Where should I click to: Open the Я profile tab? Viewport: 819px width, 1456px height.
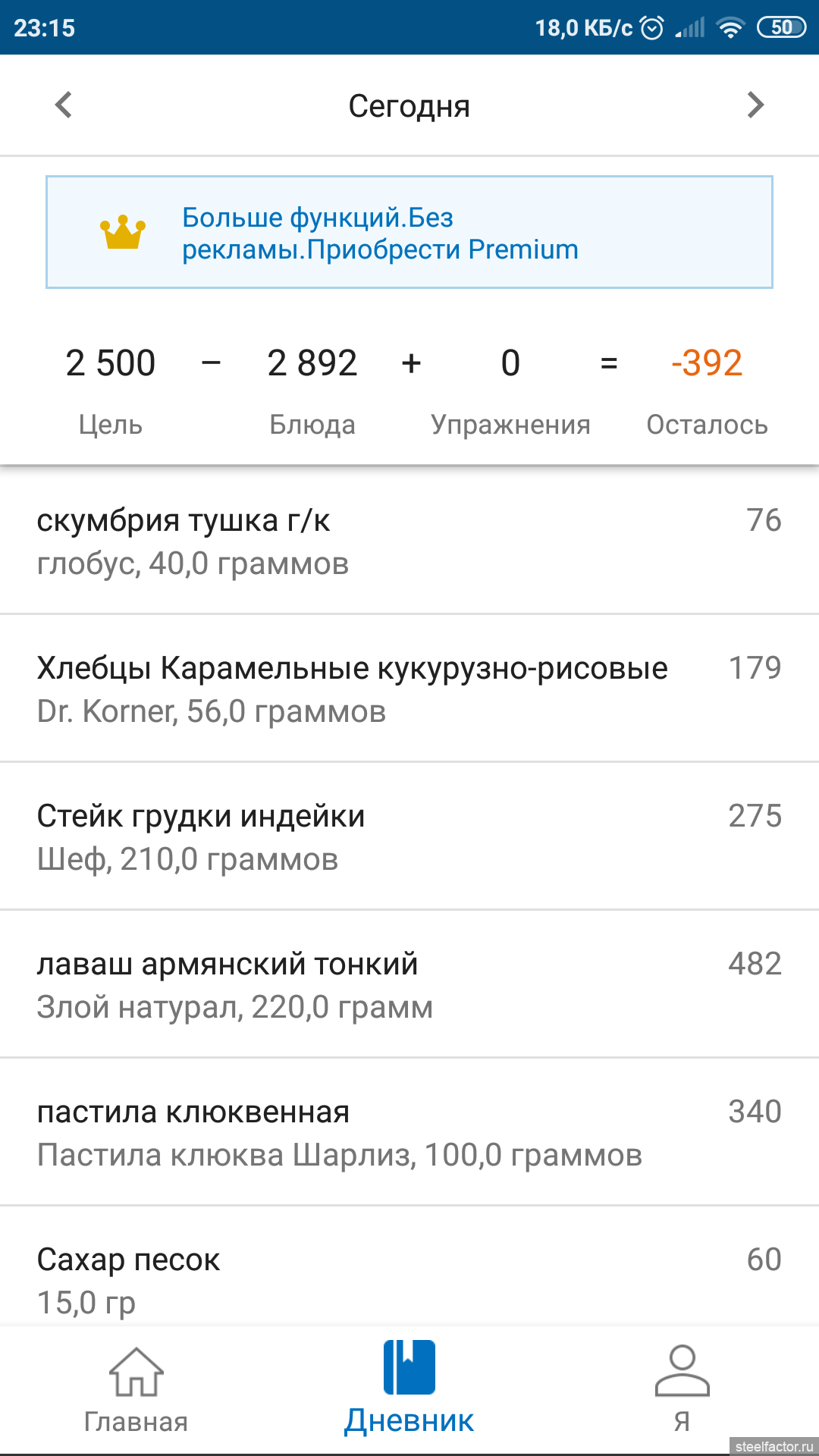[682, 1389]
